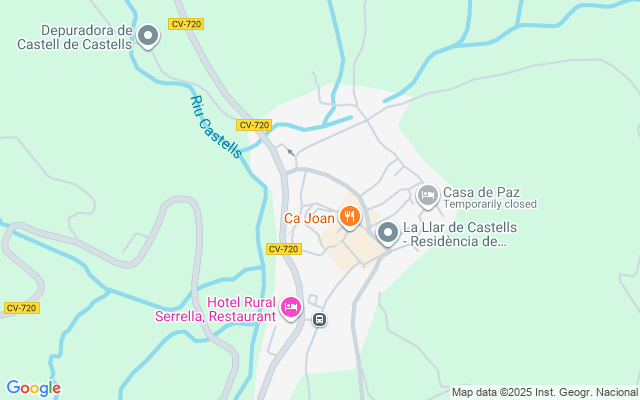Screen dimensions: 640x400
Task: Tap the Casa de Paz lodging pin
Action: [428, 196]
